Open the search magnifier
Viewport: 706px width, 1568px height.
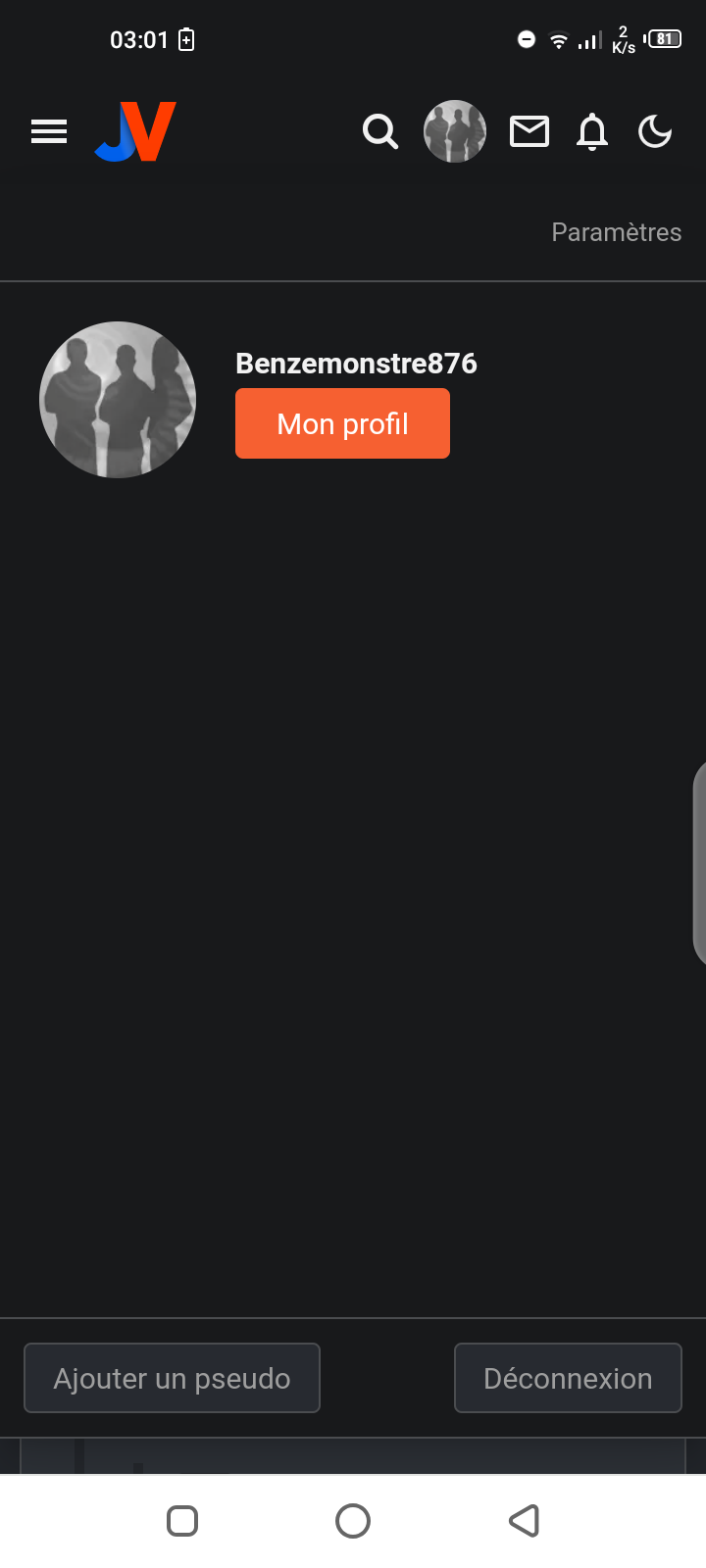click(x=380, y=131)
